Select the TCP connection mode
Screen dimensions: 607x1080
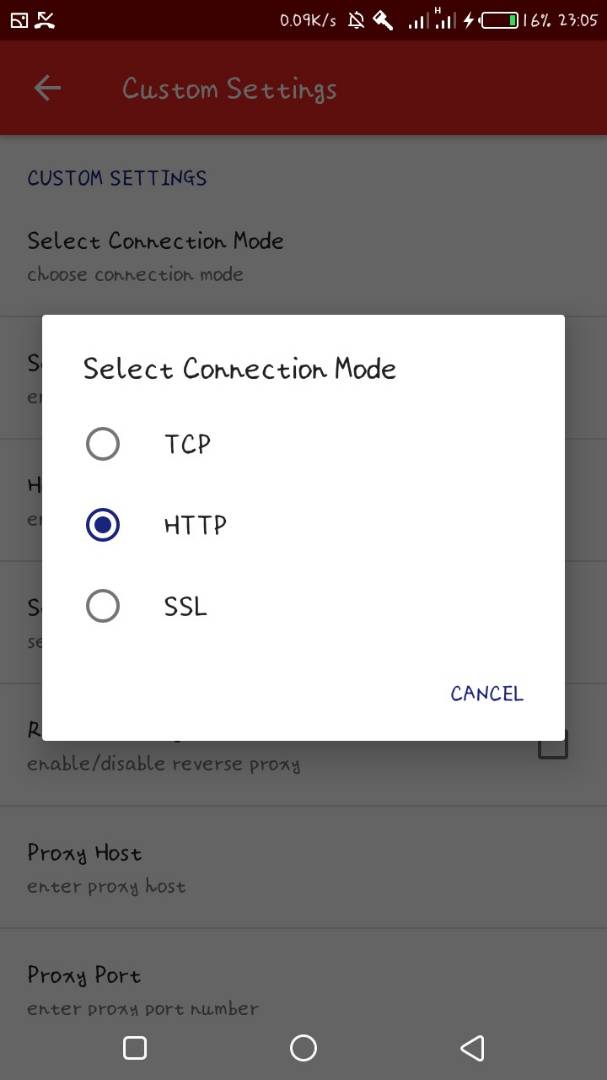(x=103, y=444)
